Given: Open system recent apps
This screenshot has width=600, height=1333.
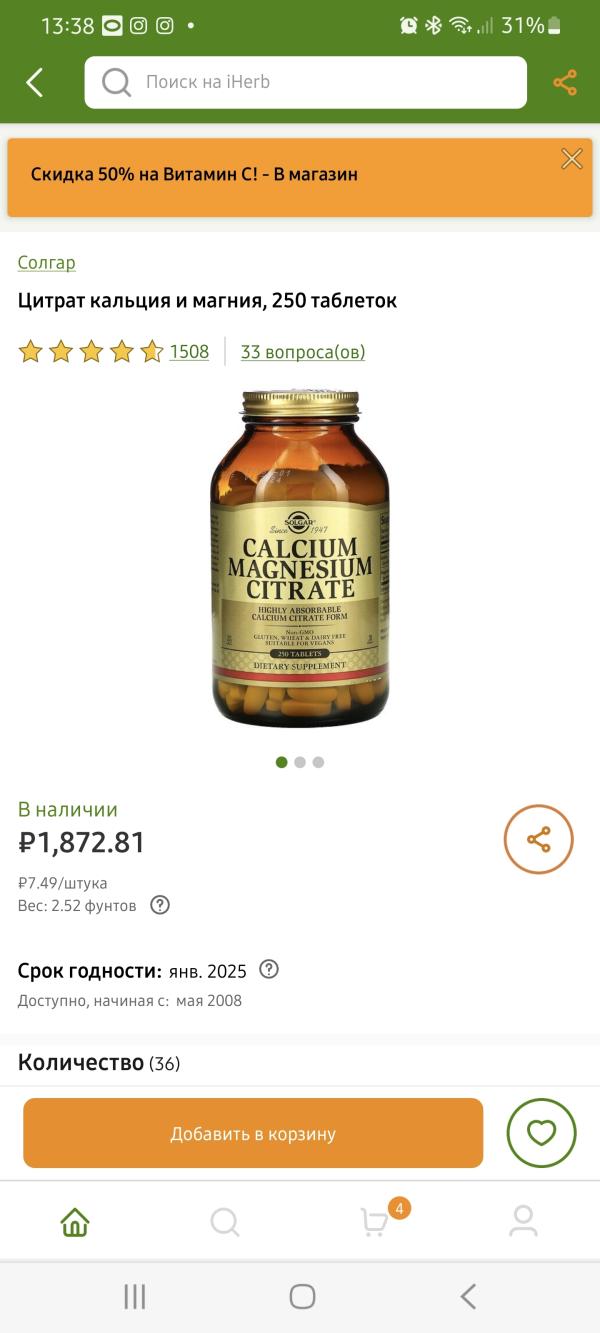Looking at the screenshot, I should pyautogui.click(x=135, y=1297).
